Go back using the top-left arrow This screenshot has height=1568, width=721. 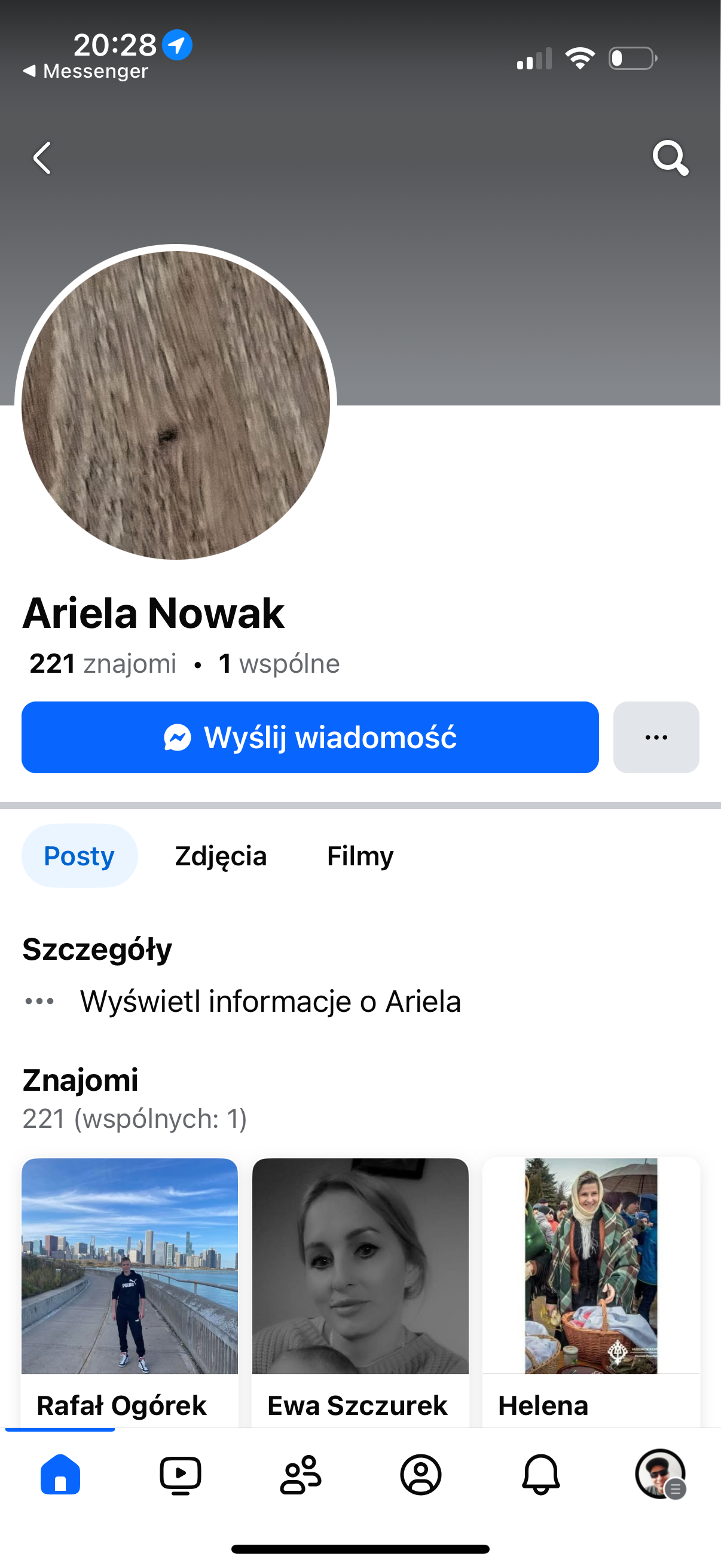pos(42,158)
